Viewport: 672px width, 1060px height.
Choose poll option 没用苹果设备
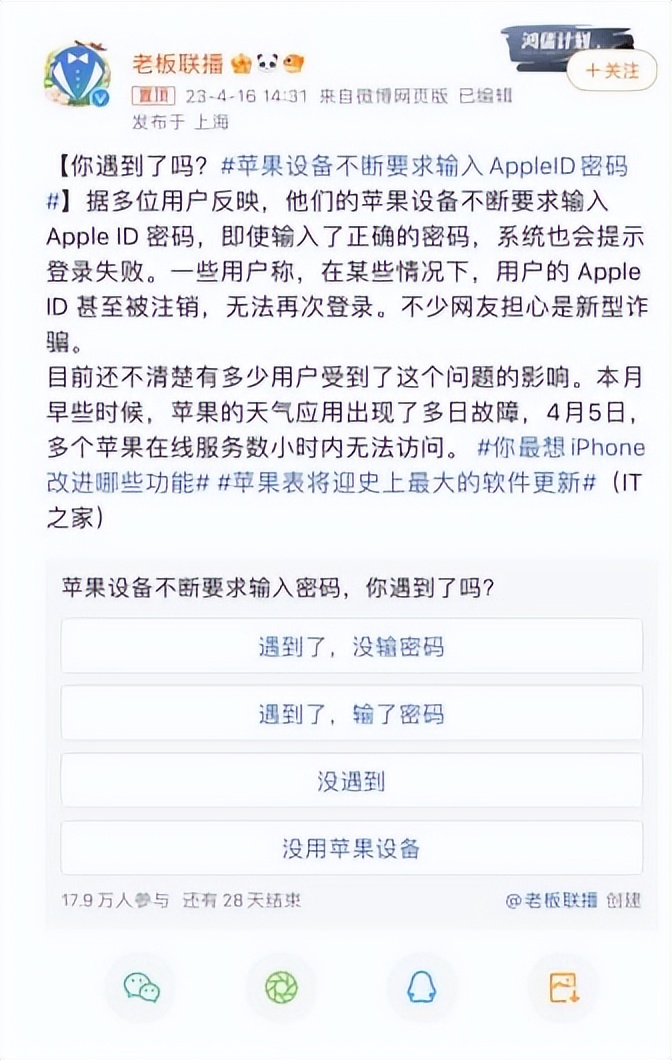pos(351,849)
